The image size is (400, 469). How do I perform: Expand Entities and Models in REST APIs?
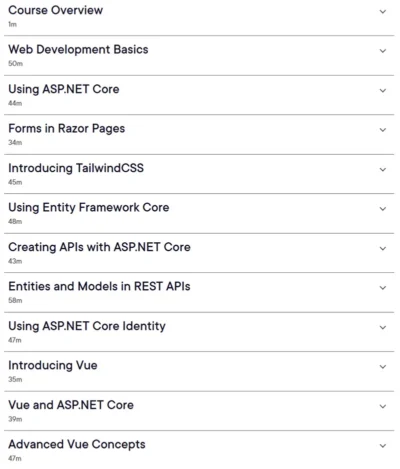click(199, 292)
